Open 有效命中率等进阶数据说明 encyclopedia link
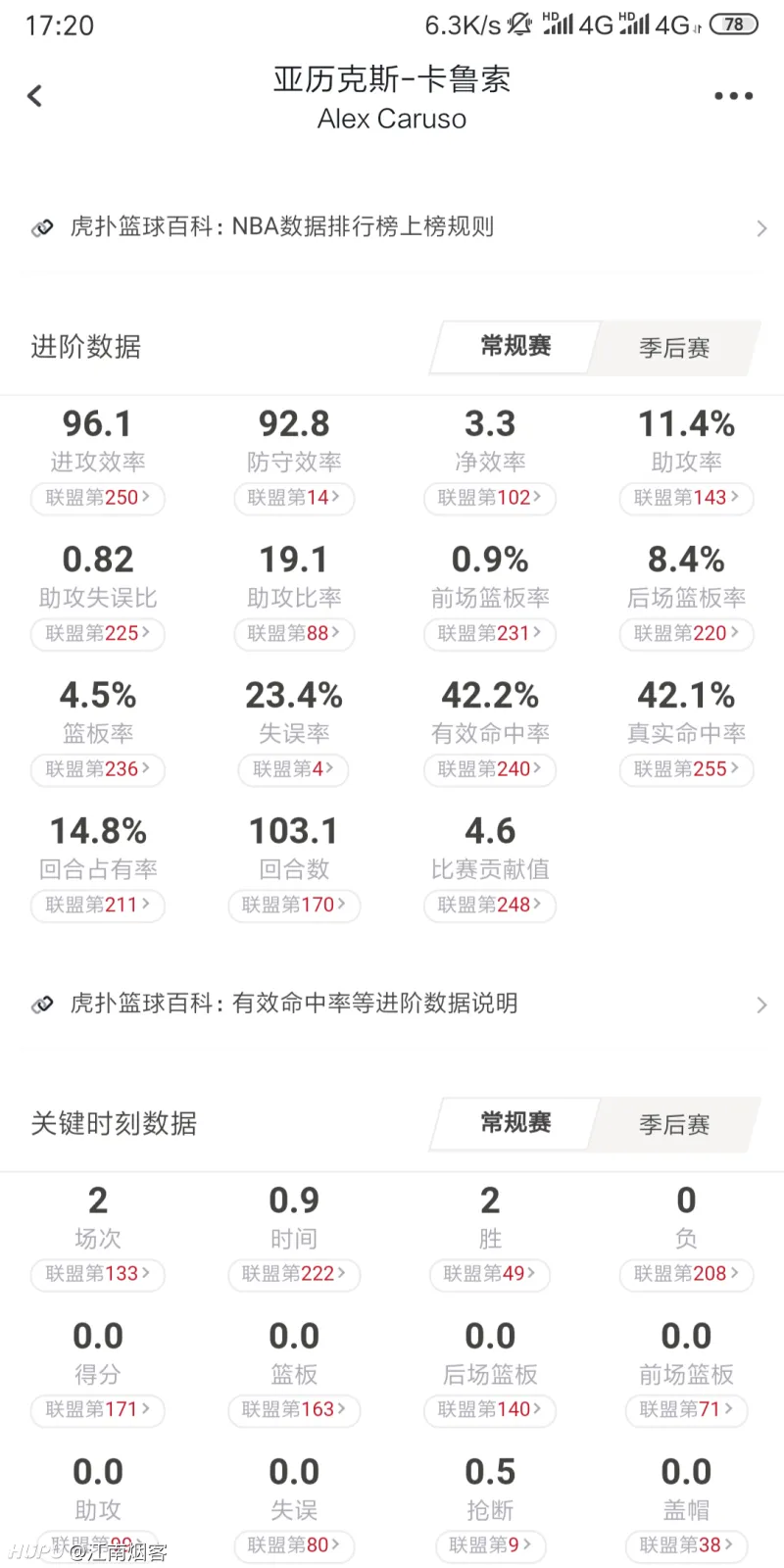Screen dimensions: 784x1568 tap(392, 1004)
